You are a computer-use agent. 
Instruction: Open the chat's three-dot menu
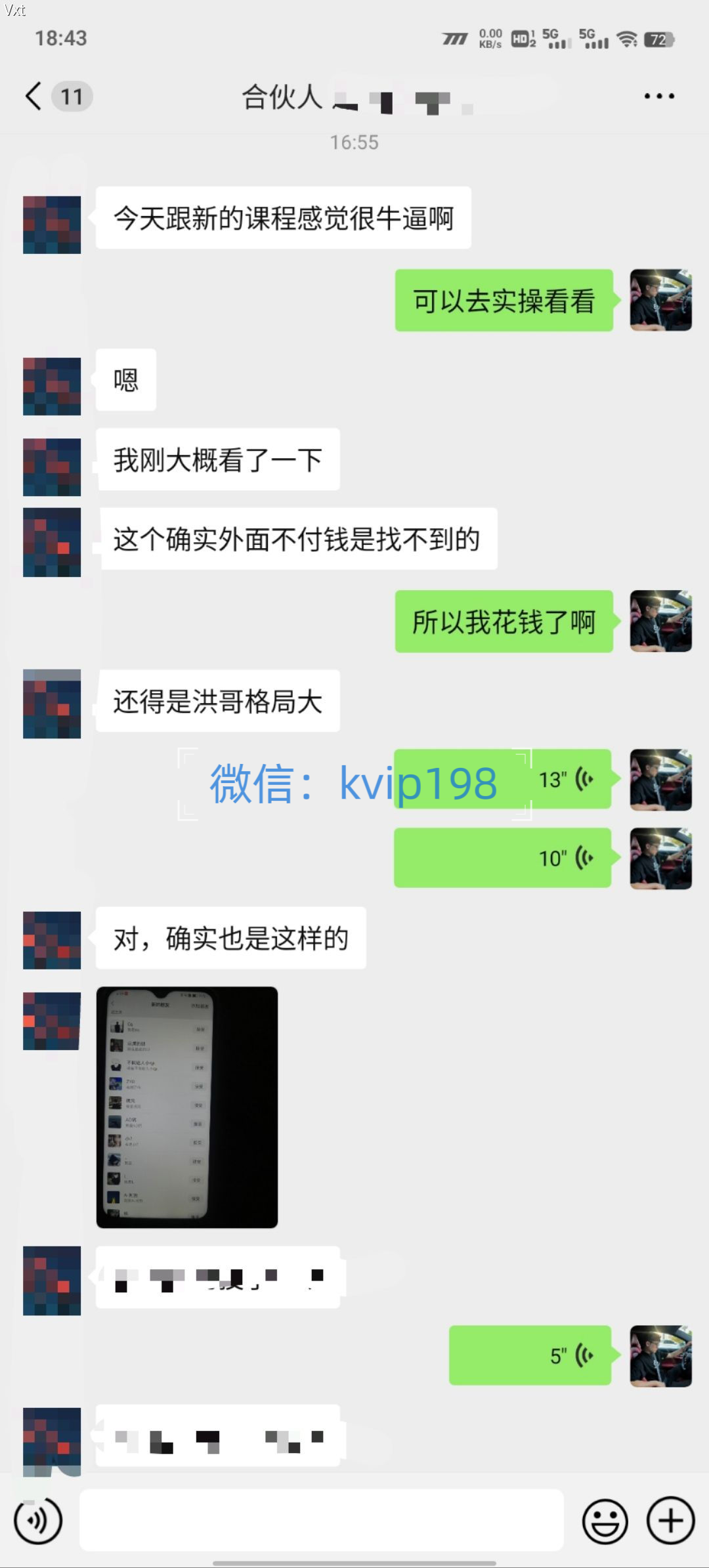(x=658, y=96)
